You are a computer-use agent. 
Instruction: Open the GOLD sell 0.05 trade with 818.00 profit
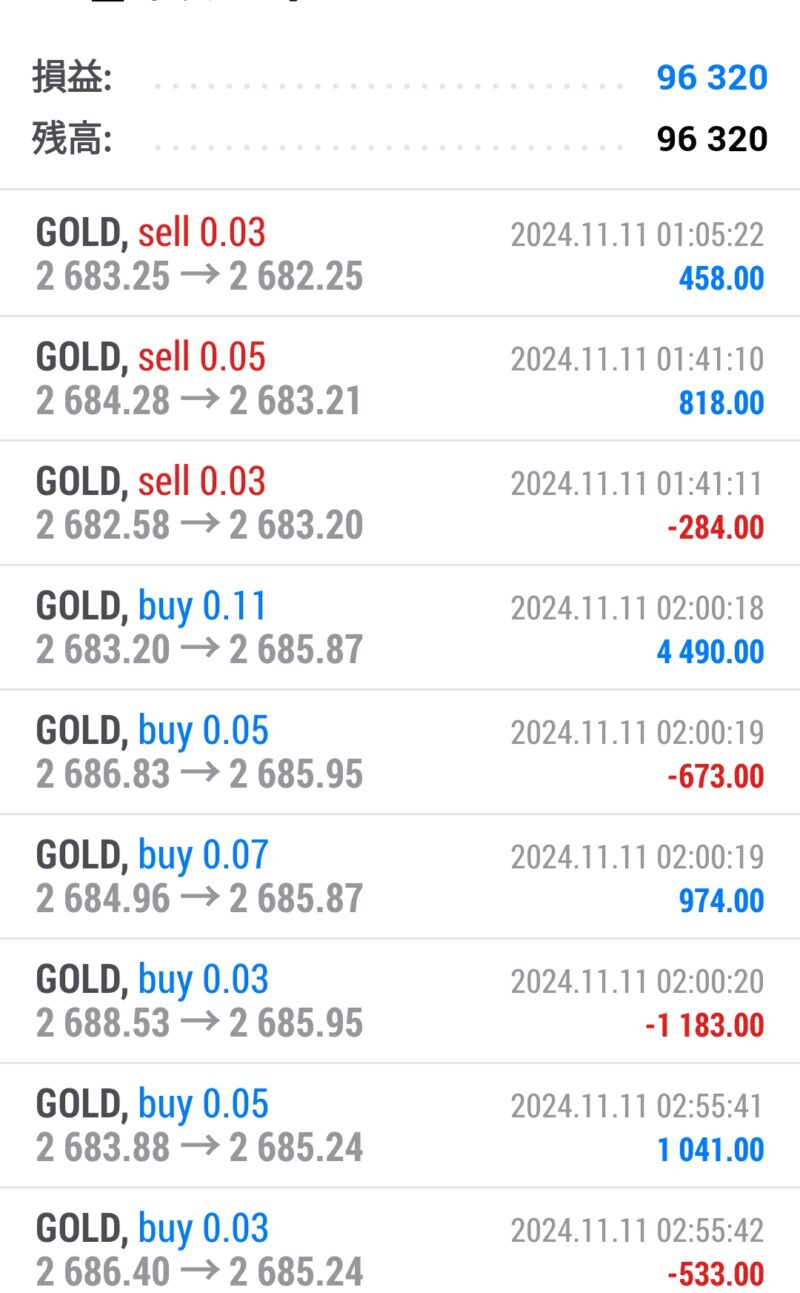tap(400, 379)
